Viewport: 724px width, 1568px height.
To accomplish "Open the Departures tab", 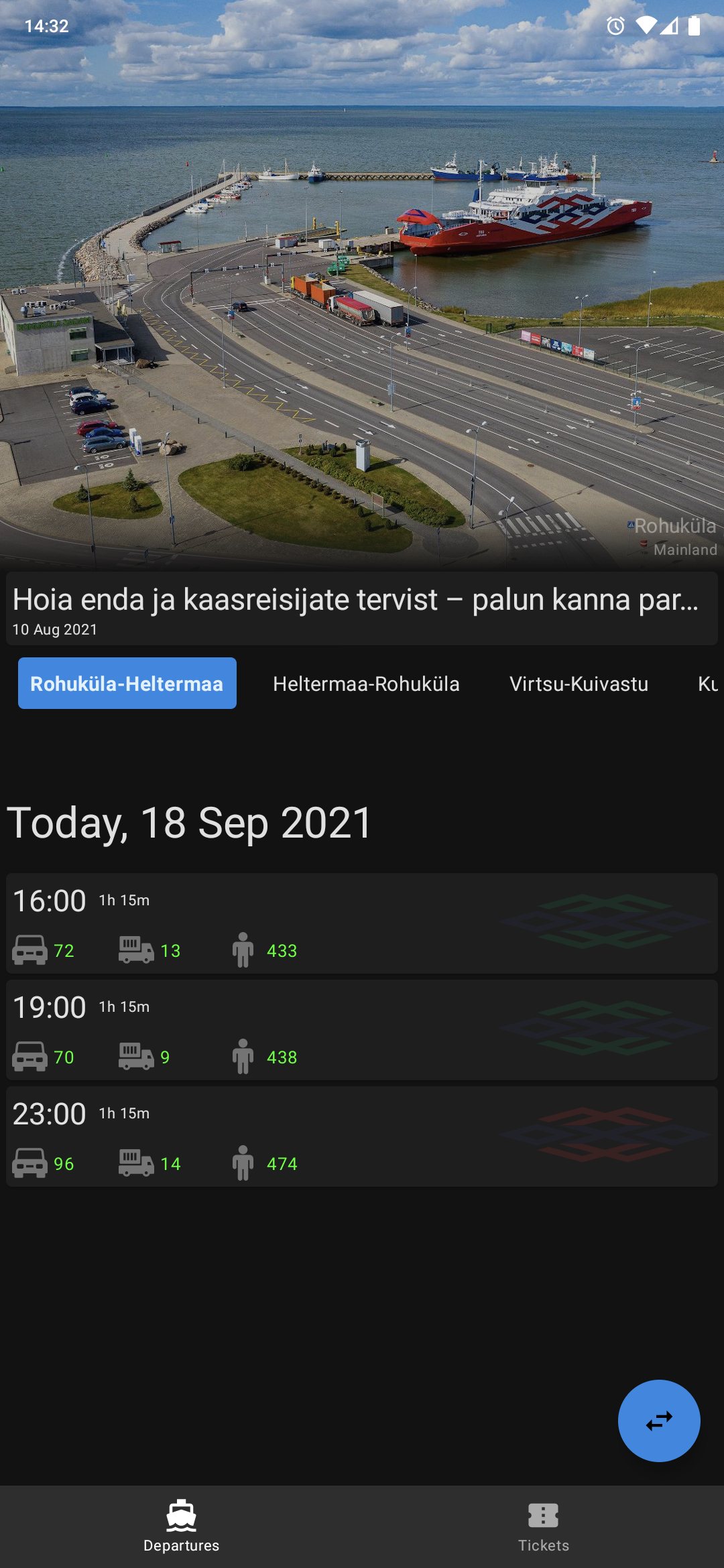I will coord(181,1526).
